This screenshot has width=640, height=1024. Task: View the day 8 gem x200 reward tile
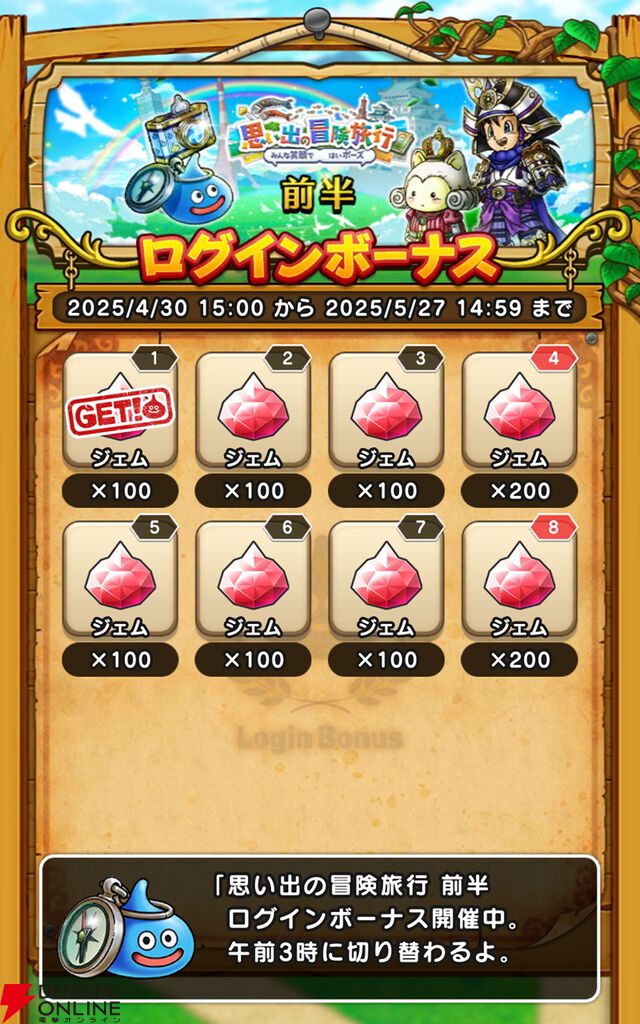(x=519, y=580)
